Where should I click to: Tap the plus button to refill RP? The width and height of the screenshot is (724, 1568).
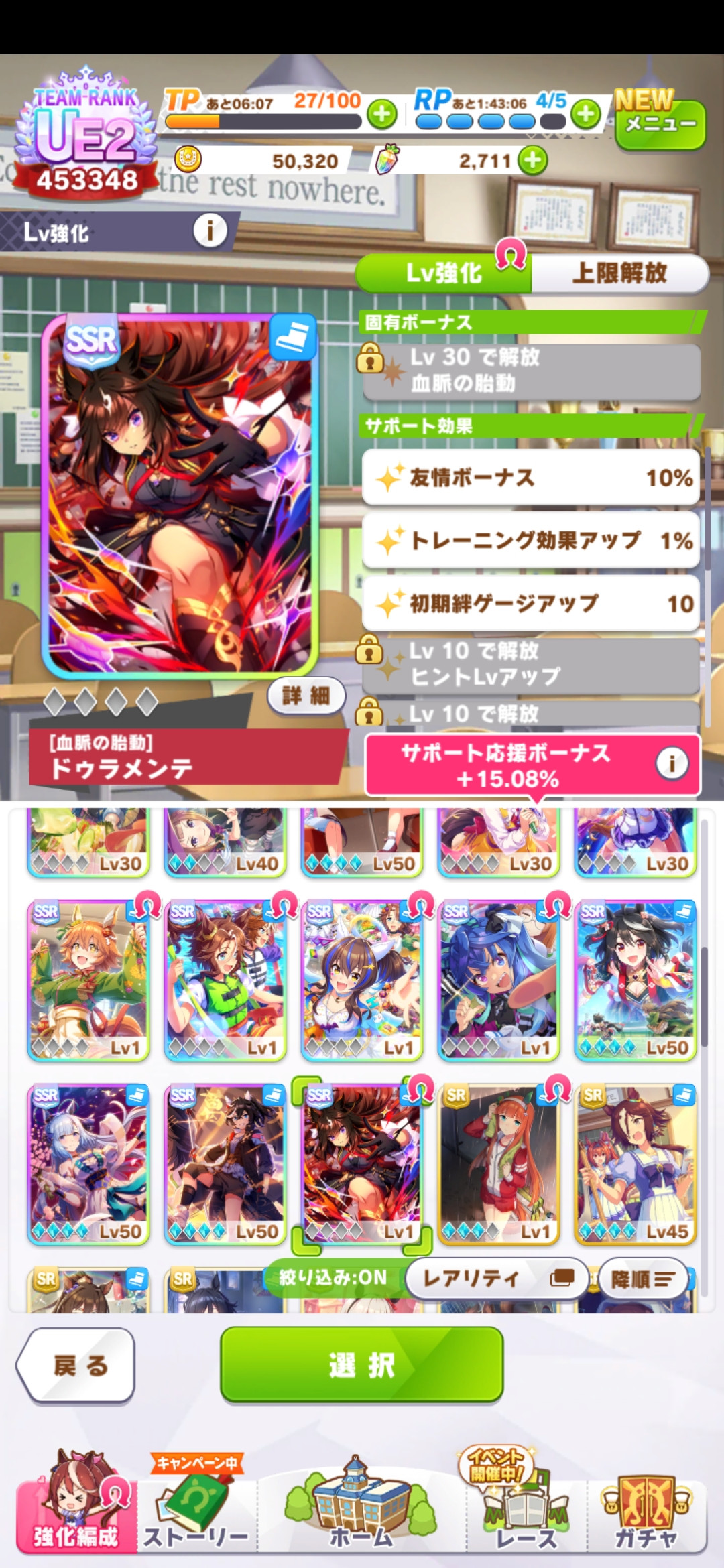pos(586,113)
